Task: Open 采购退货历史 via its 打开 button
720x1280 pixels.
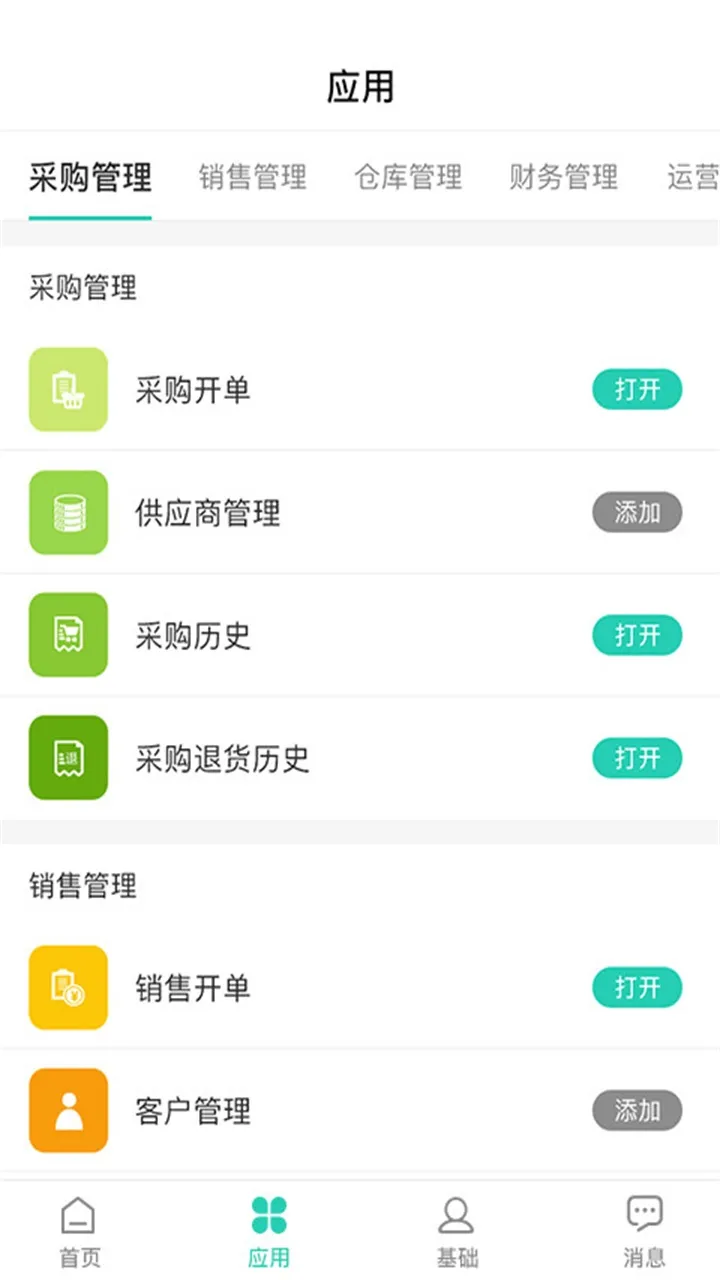Action: 637,758
